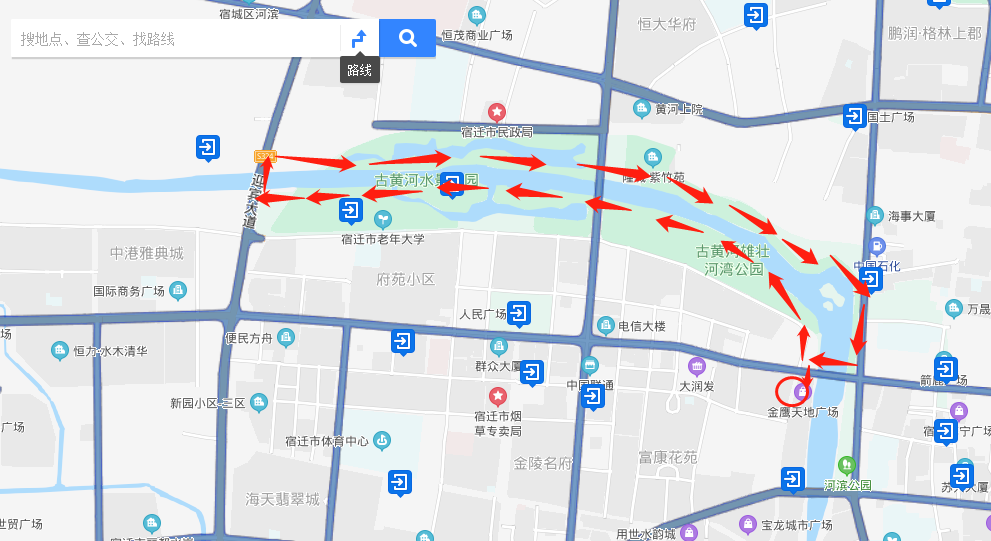
Task: Tap the 宿迁市老年大学 marker
Action: point(381,219)
